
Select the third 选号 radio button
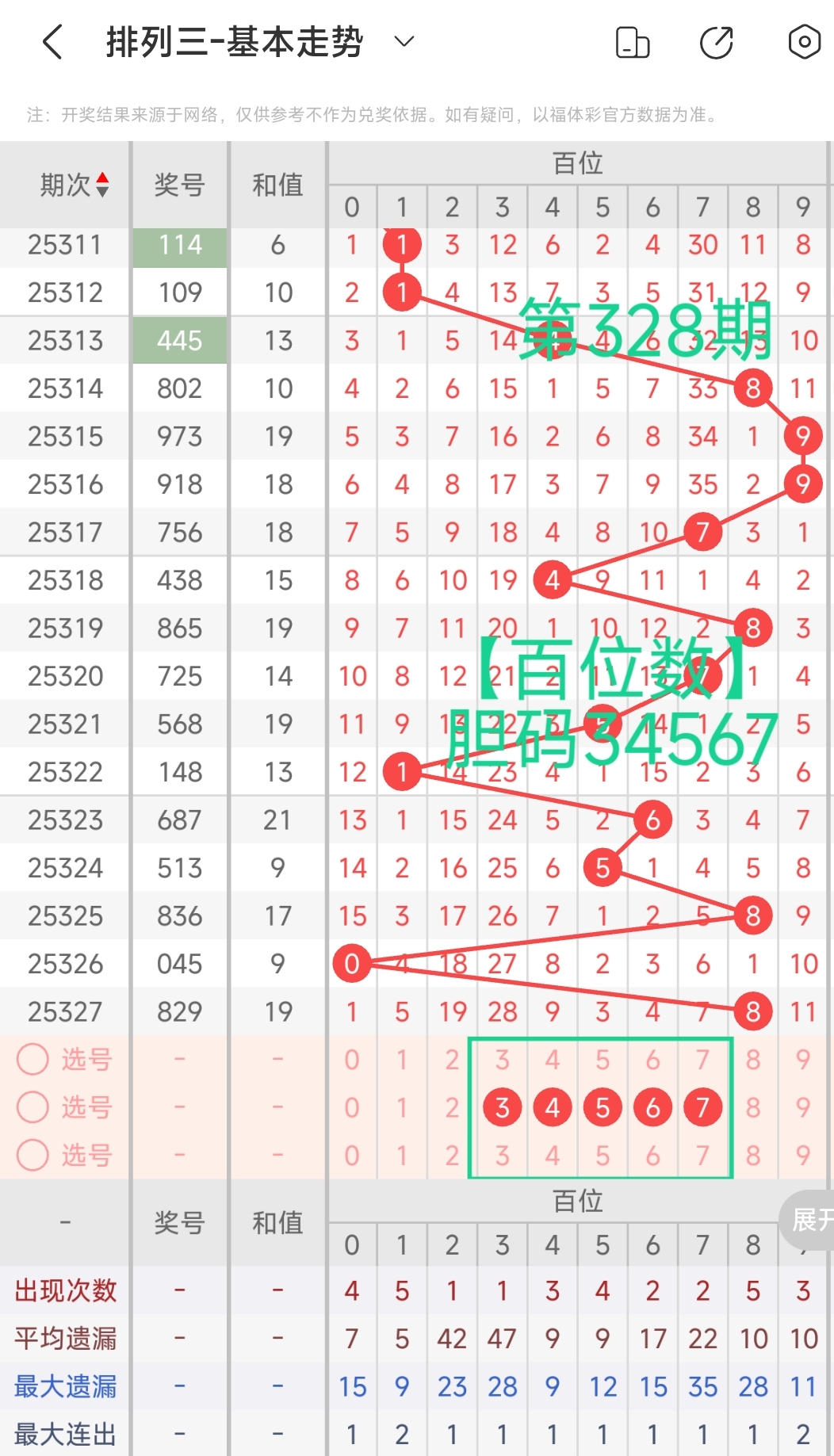pyautogui.click(x=33, y=1156)
